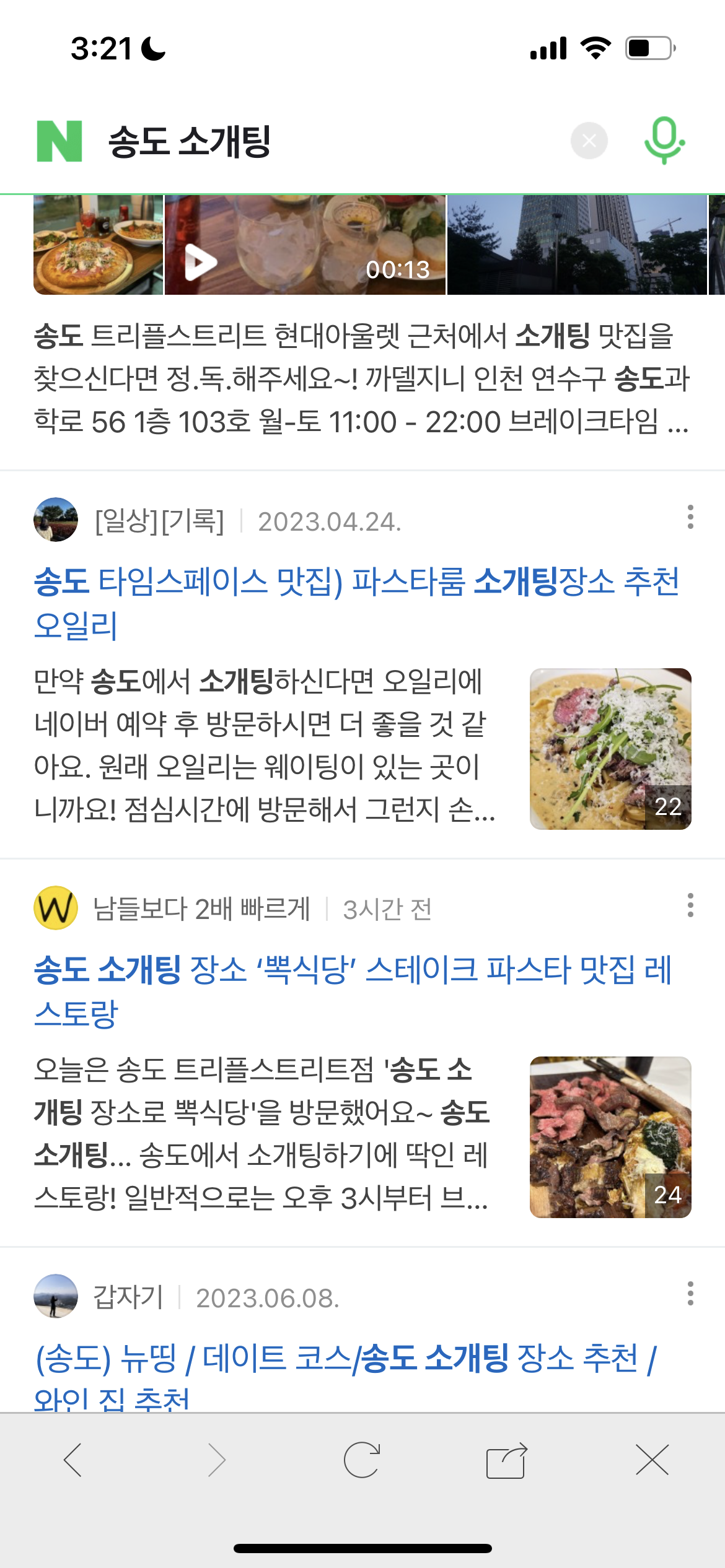
Task: Open more options for the 뽁식당 post
Action: [x=690, y=905]
